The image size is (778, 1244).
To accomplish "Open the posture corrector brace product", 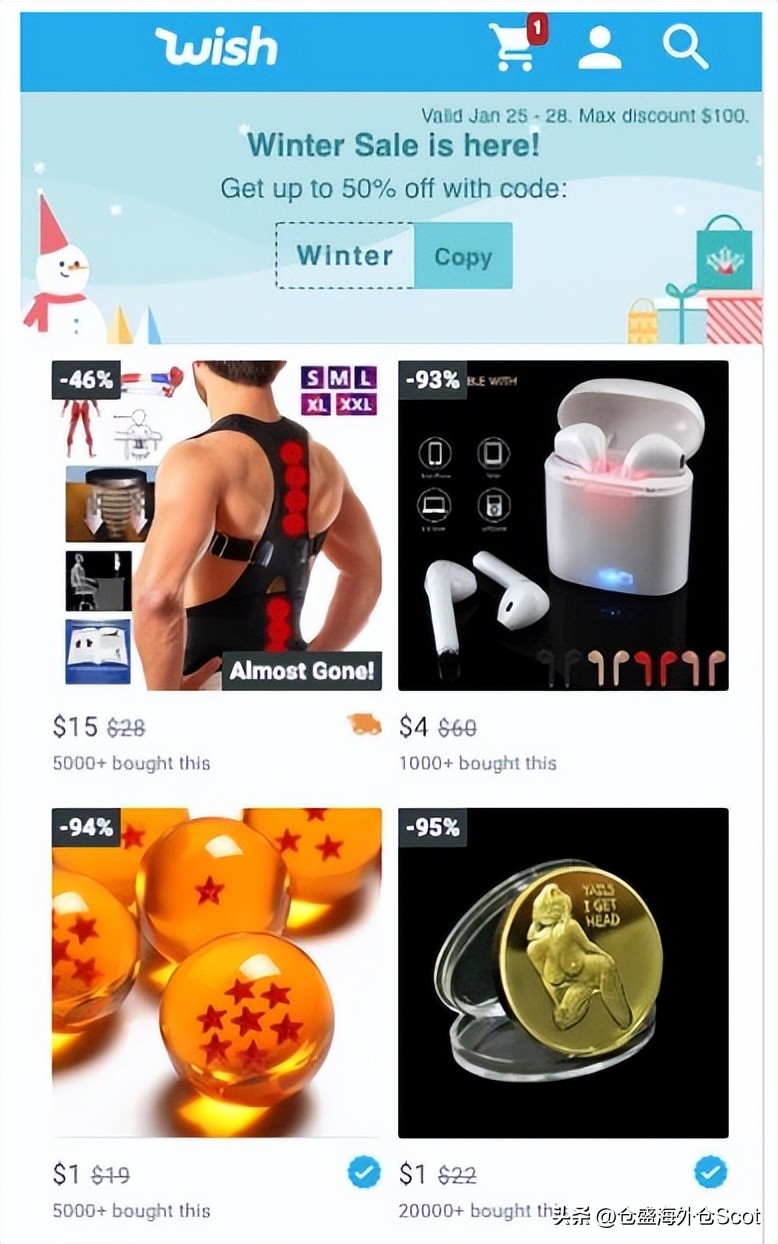I will click(x=217, y=525).
